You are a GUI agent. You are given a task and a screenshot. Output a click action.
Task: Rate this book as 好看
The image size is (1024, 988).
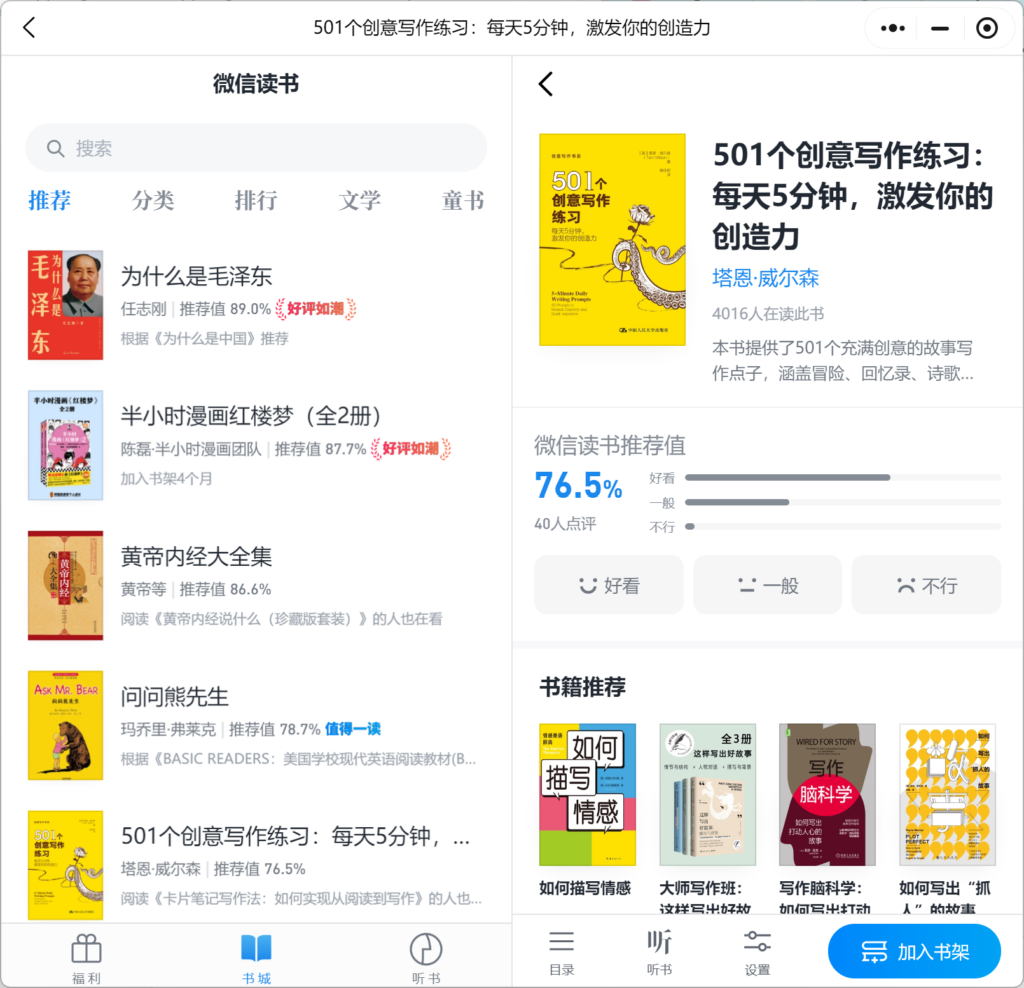[x=609, y=585]
